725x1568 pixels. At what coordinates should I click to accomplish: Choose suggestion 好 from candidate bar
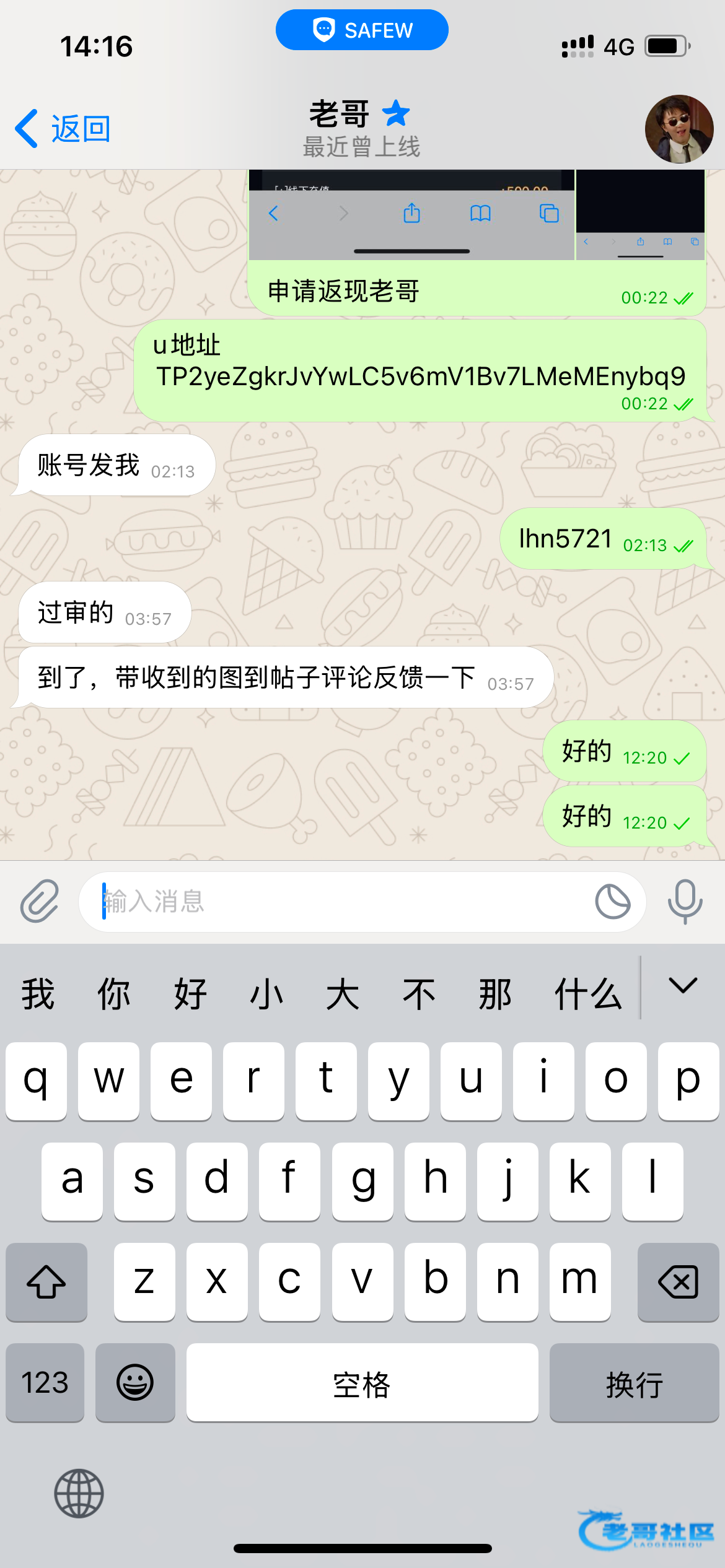point(190,995)
